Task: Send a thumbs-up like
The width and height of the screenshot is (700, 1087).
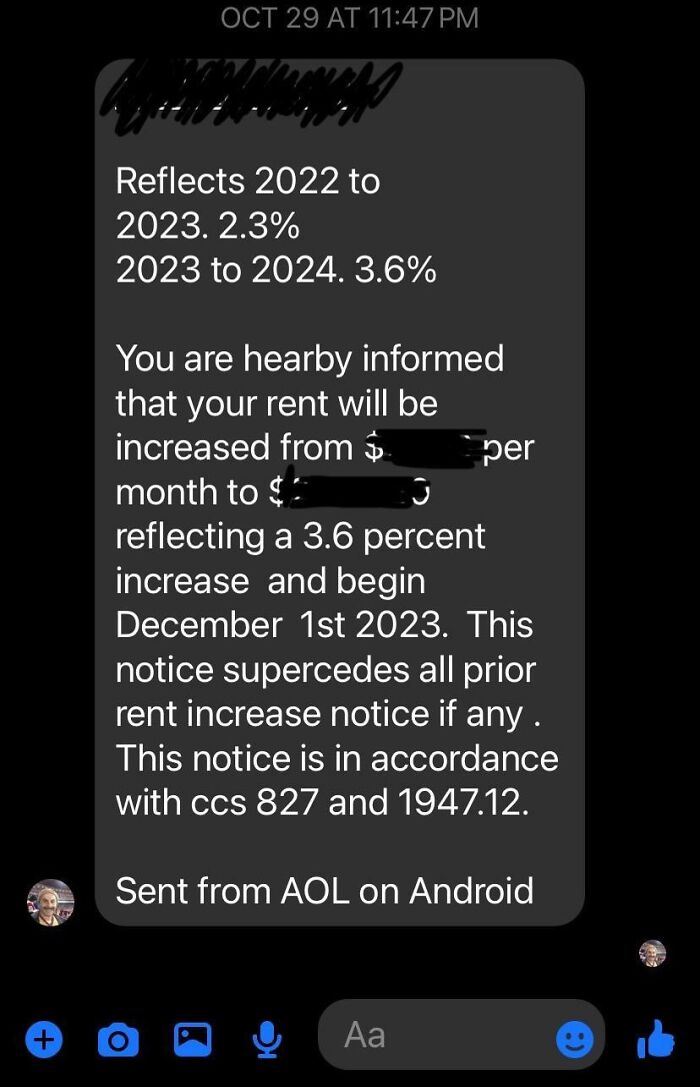Action: click(655, 1039)
